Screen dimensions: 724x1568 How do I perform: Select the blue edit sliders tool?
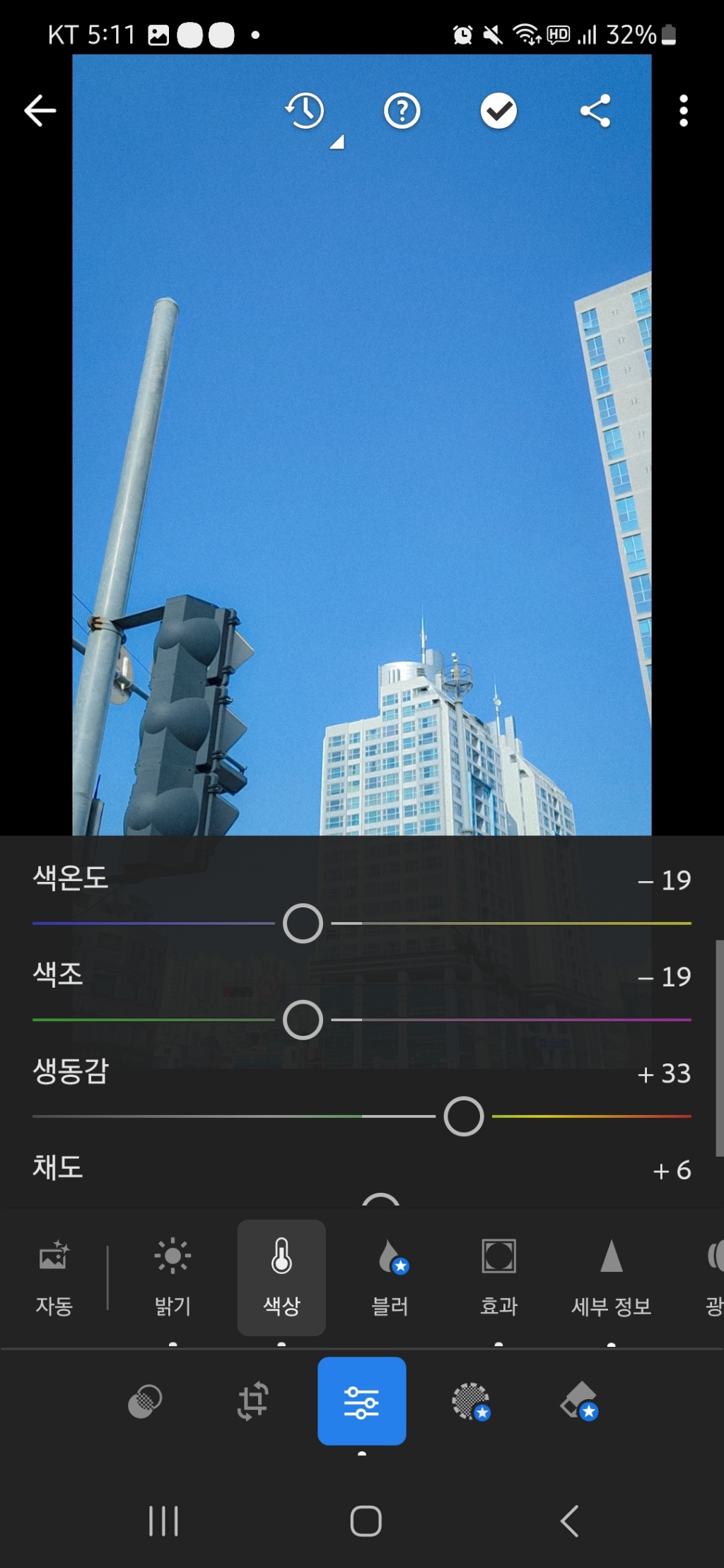362,1403
